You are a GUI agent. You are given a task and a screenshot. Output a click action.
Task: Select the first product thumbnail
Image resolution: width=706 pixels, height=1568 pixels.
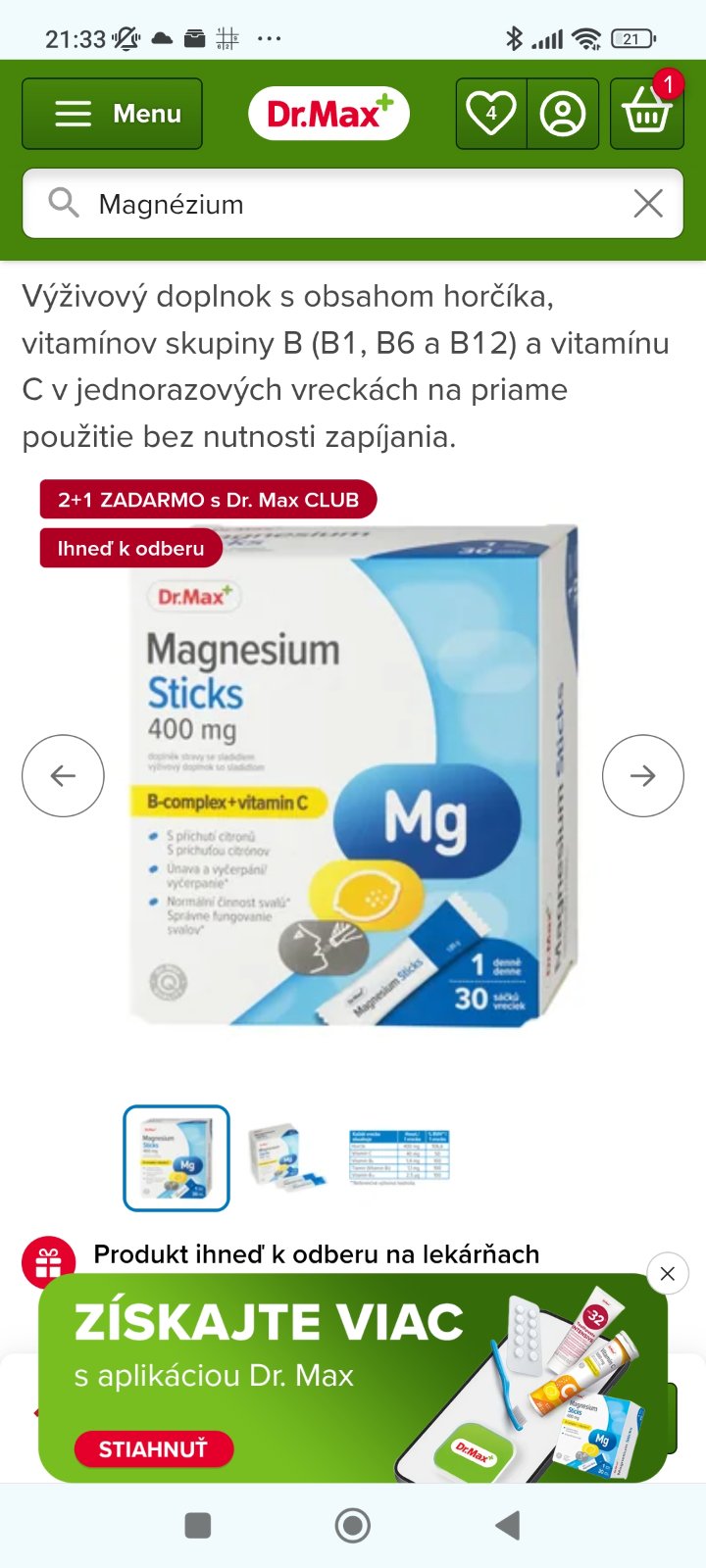pos(176,1157)
